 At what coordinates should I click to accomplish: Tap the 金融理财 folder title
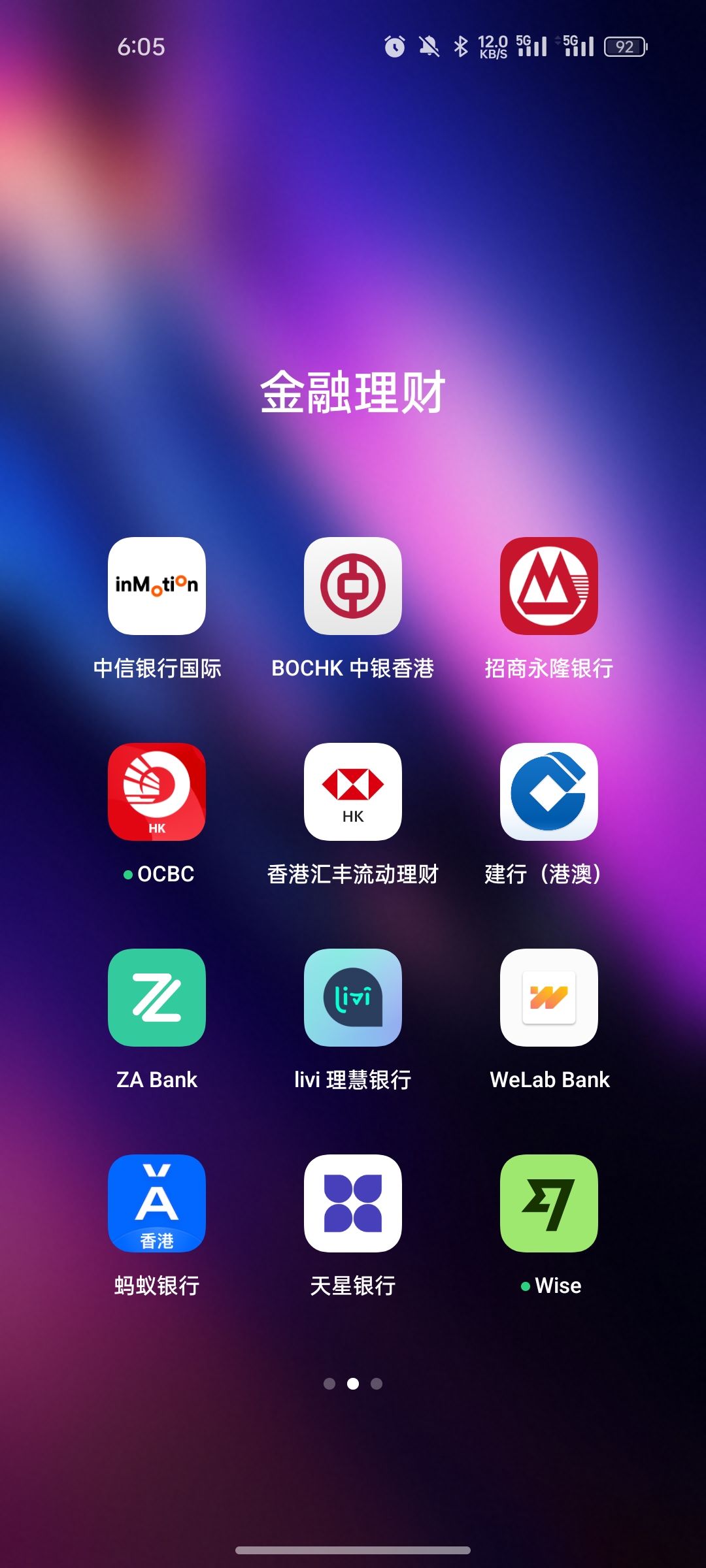(x=353, y=393)
